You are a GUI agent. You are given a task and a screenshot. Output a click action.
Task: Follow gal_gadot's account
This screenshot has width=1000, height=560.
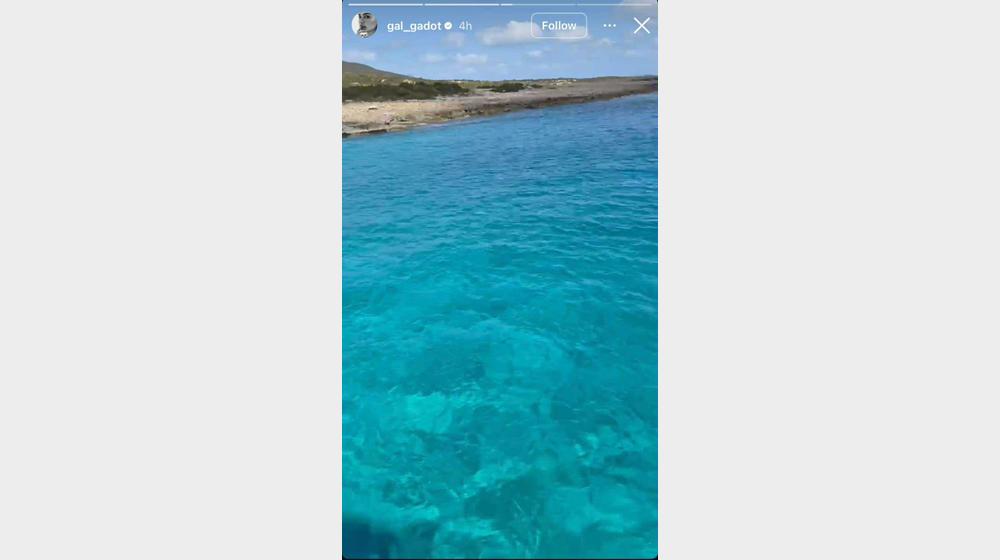click(x=559, y=26)
